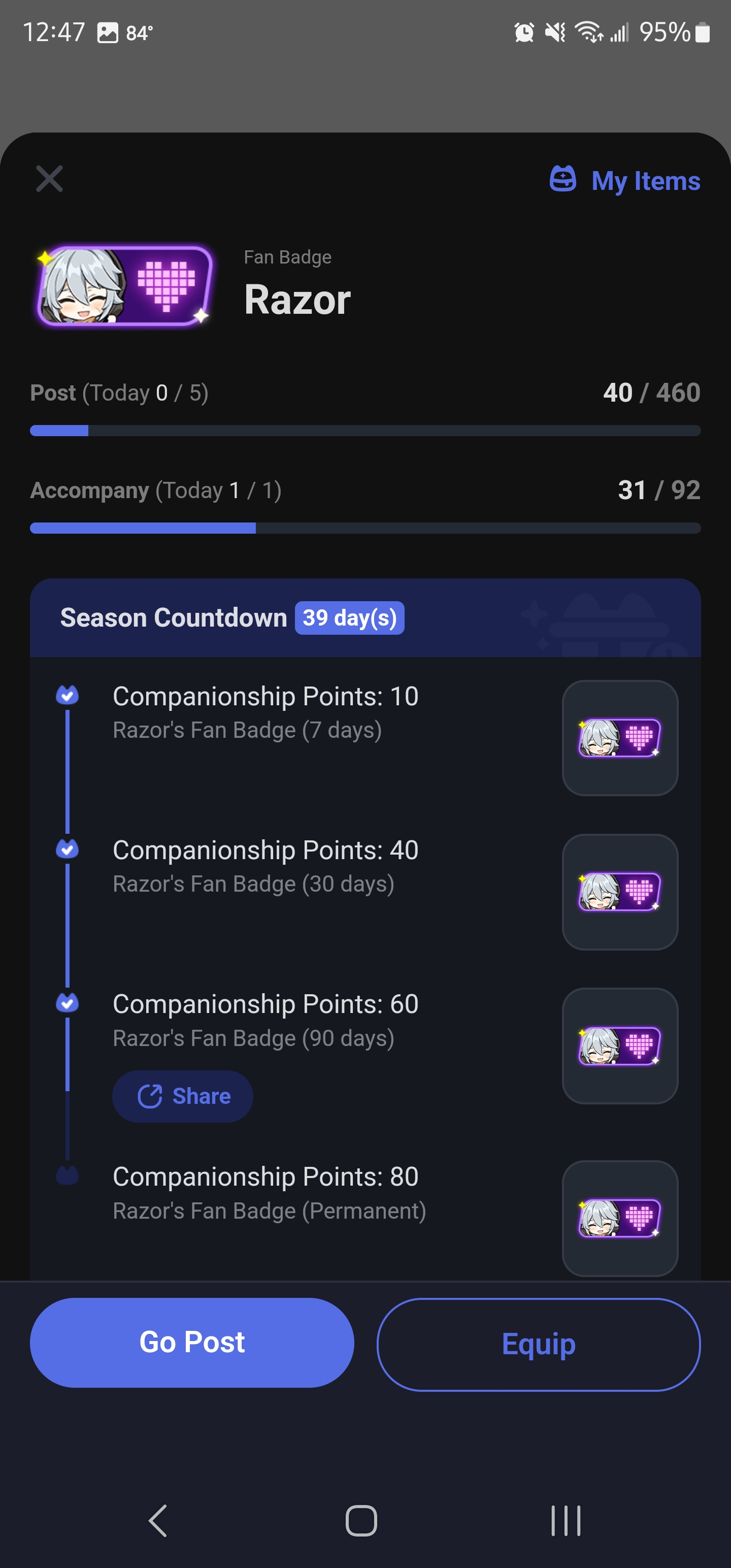Open the 7 days fan badge reward
Viewport: 731px width, 1568px height.
click(619, 738)
